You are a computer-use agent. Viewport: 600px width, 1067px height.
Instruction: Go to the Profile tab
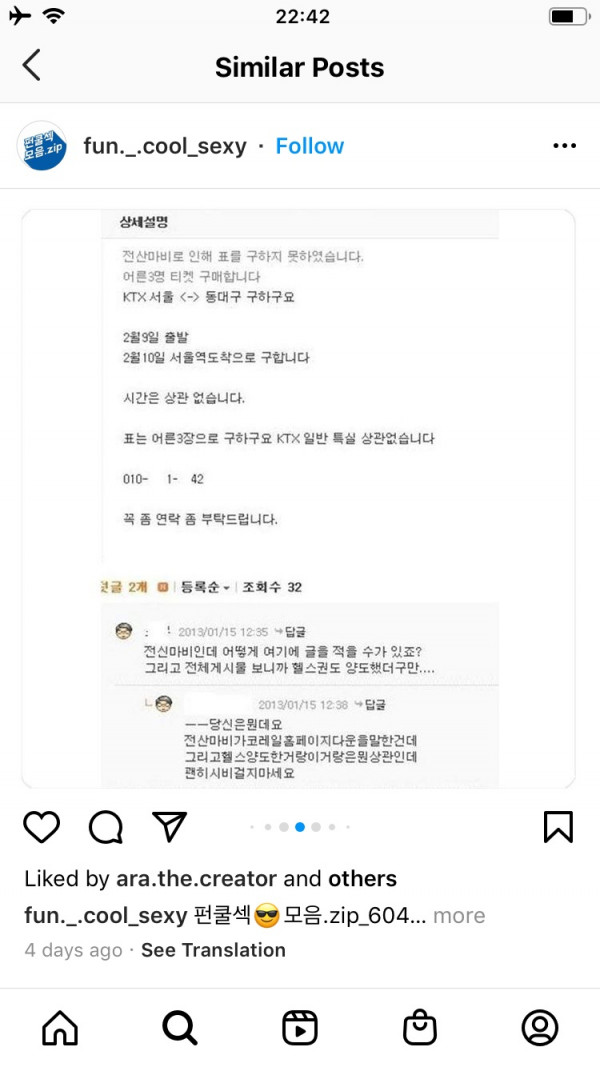(x=540, y=1027)
